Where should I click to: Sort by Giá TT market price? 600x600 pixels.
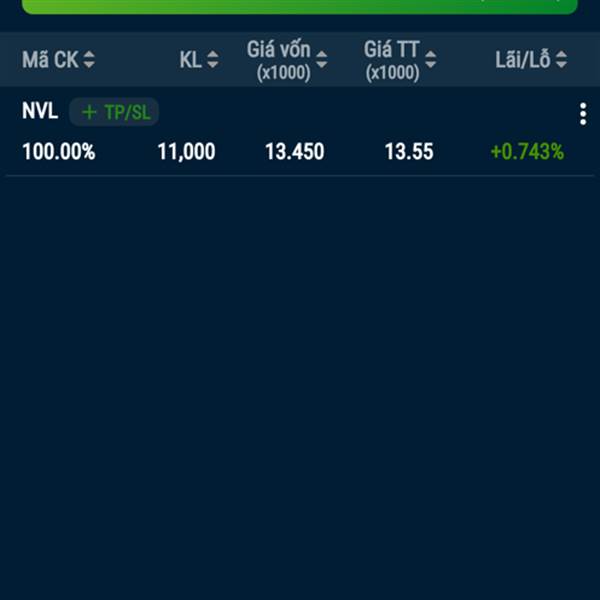pyautogui.click(x=400, y=60)
